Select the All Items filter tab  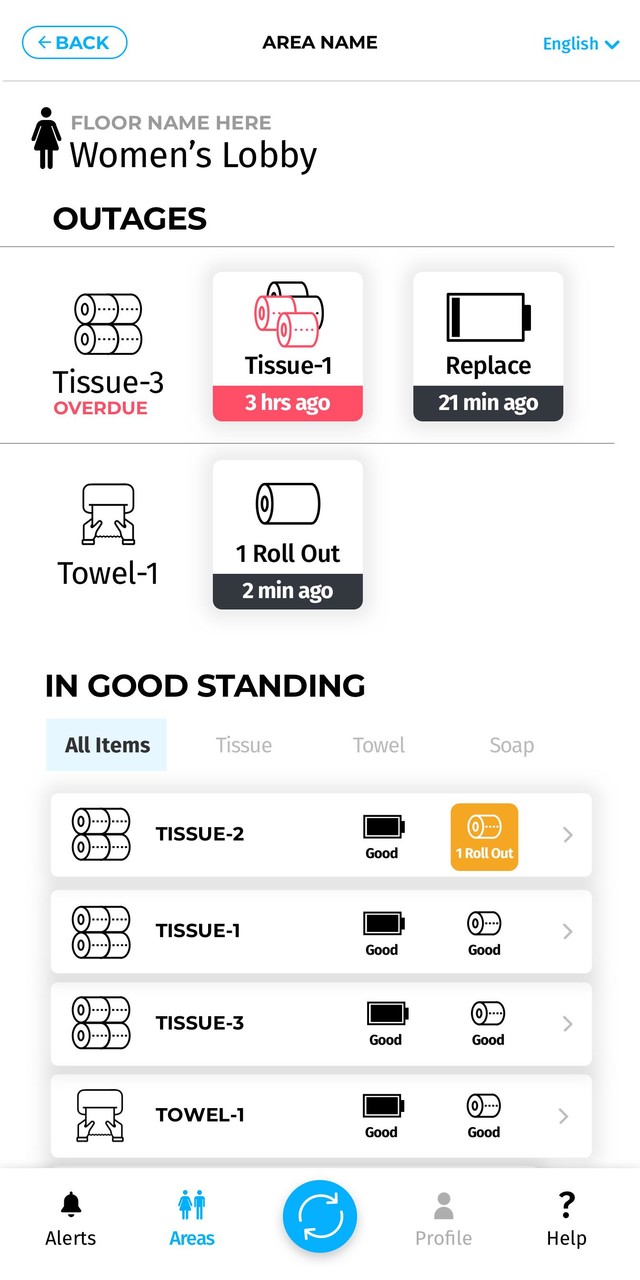point(107,745)
